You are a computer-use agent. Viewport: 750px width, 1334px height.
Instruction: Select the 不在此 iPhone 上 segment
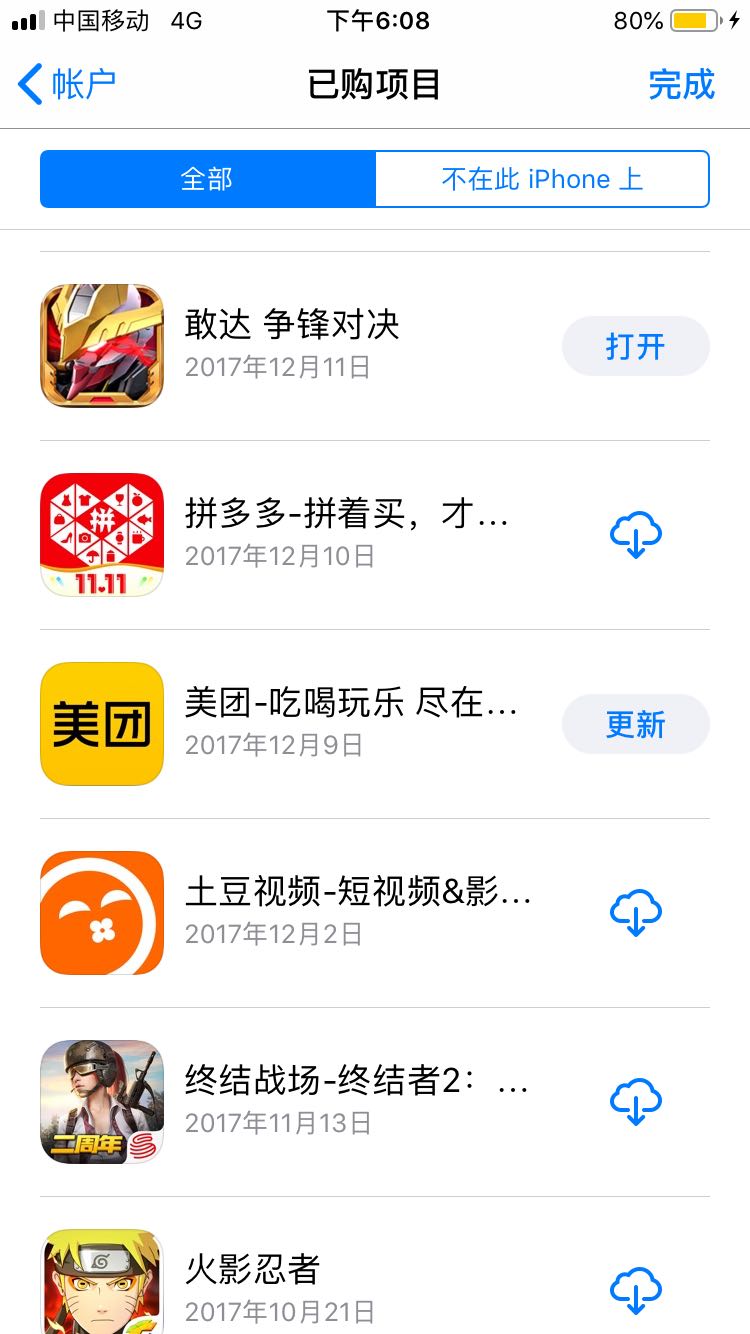(542, 179)
